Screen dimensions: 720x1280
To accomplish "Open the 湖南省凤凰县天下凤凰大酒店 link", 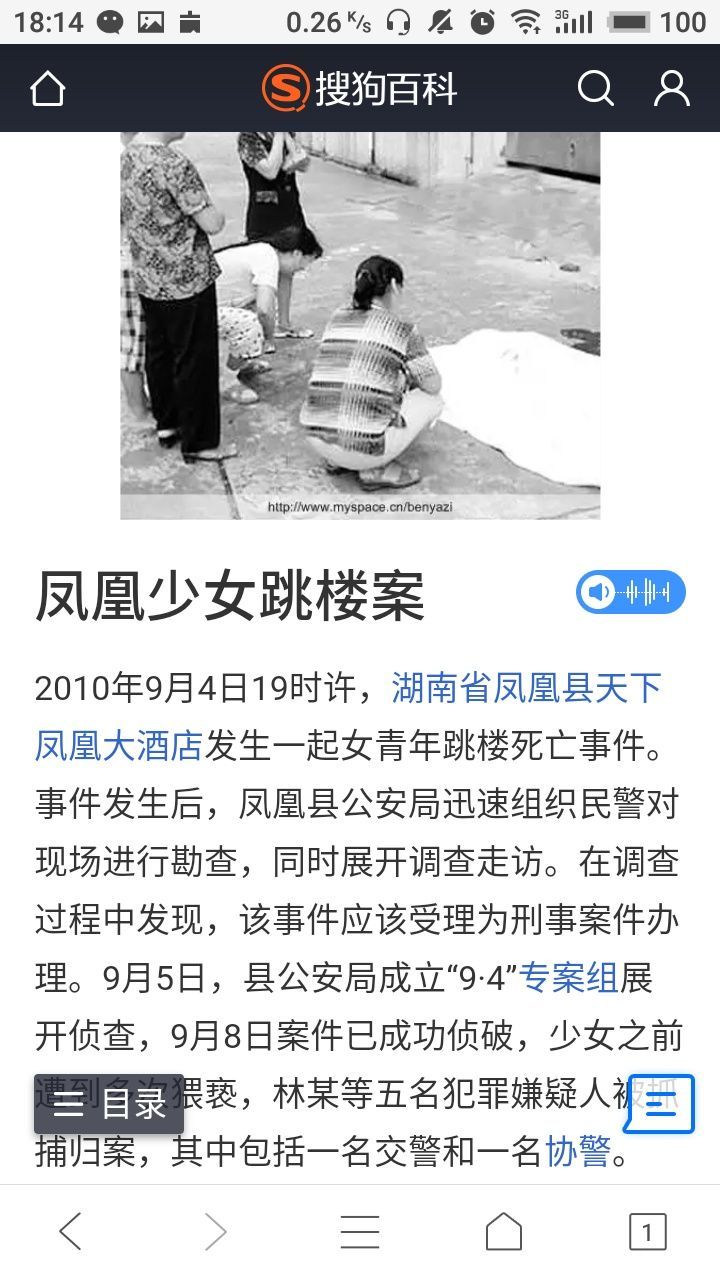I will [348, 716].
